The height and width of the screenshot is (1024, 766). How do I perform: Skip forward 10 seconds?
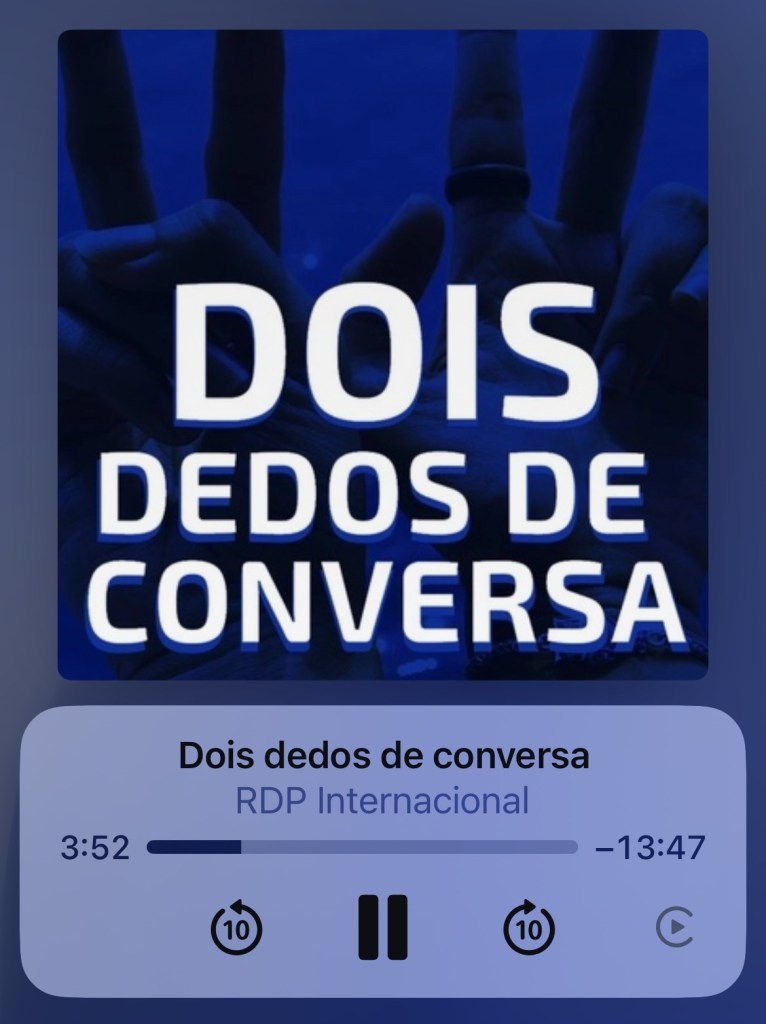point(529,929)
